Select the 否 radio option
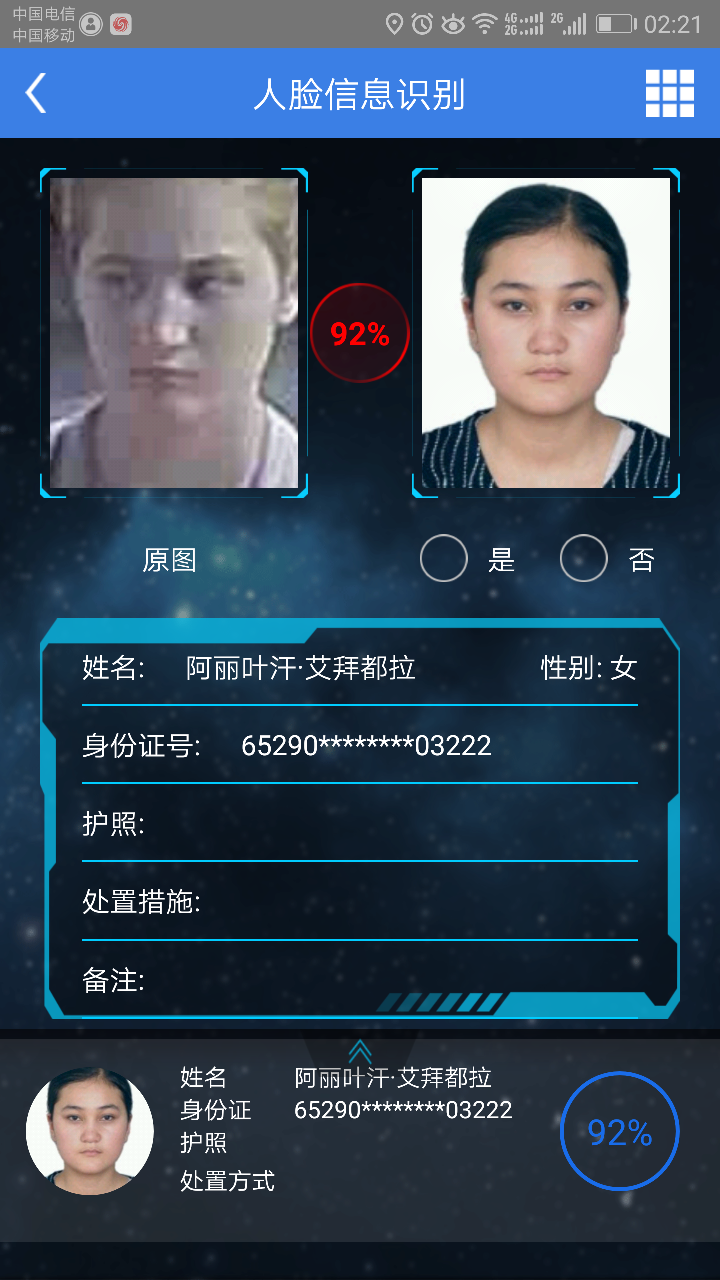 (x=584, y=559)
